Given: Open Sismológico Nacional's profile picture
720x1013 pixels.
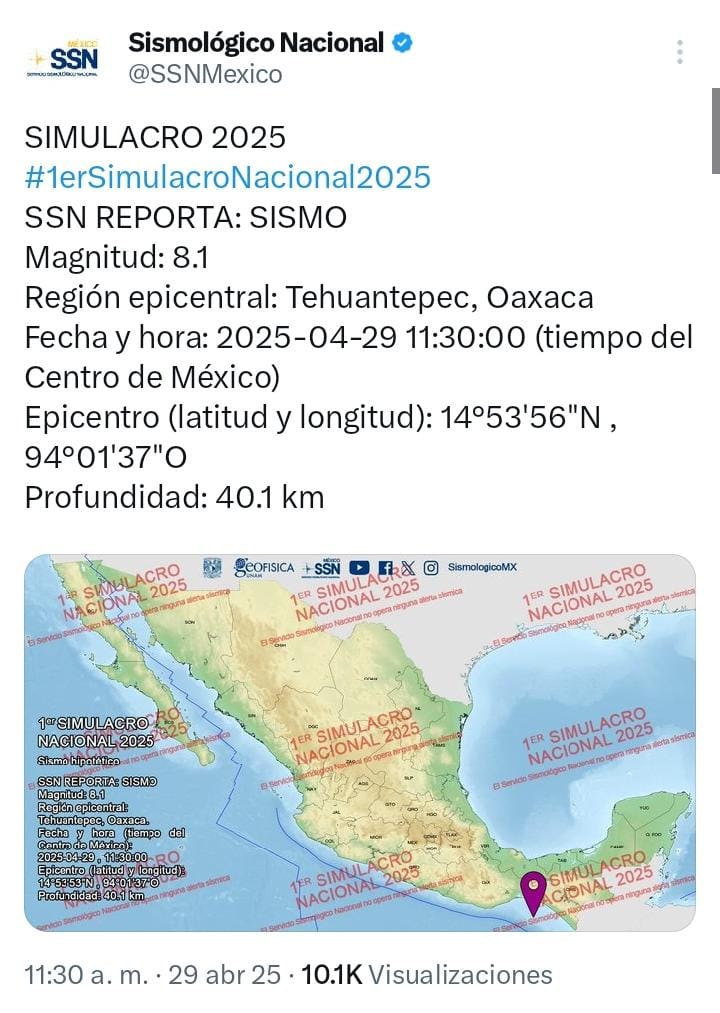Looking at the screenshot, I should [62, 59].
